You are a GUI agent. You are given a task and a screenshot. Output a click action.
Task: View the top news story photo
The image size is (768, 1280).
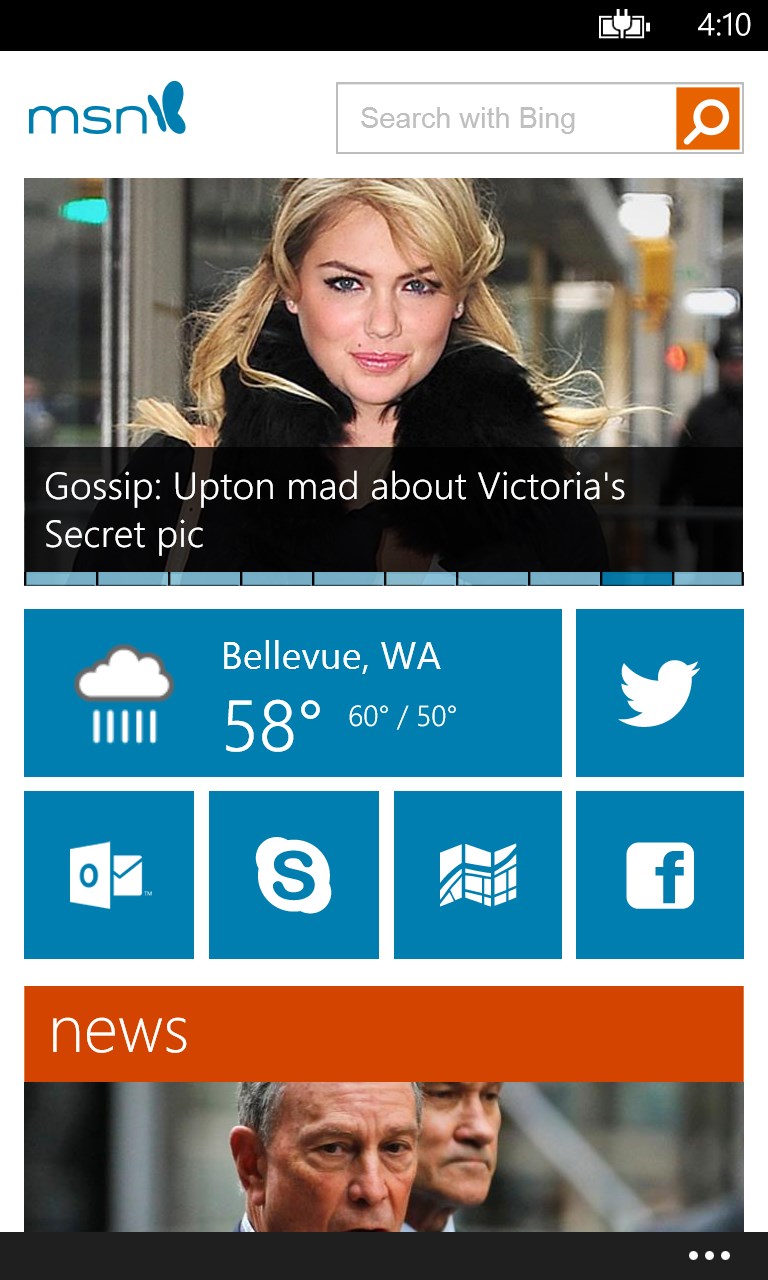tap(383, 1156)
